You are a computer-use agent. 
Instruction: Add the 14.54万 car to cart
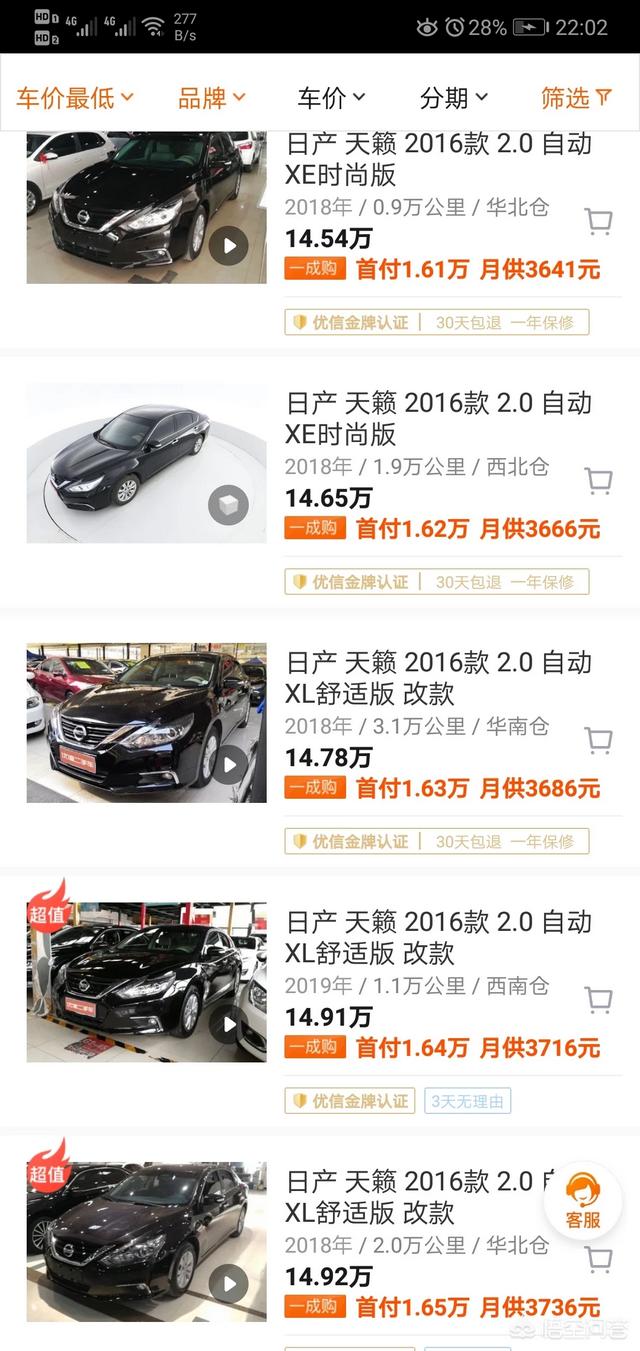[x=598, y=221]
